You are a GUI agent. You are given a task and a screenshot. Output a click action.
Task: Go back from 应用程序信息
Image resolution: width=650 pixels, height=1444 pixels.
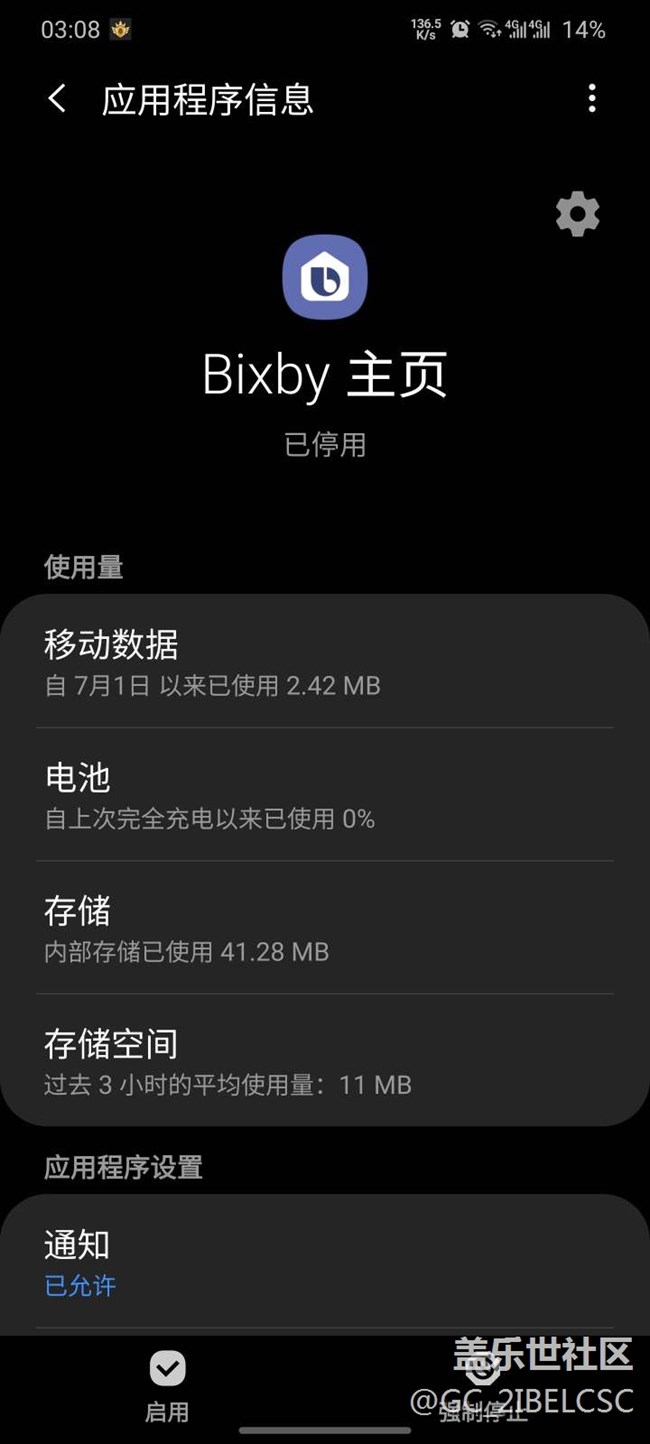[57, 99]
